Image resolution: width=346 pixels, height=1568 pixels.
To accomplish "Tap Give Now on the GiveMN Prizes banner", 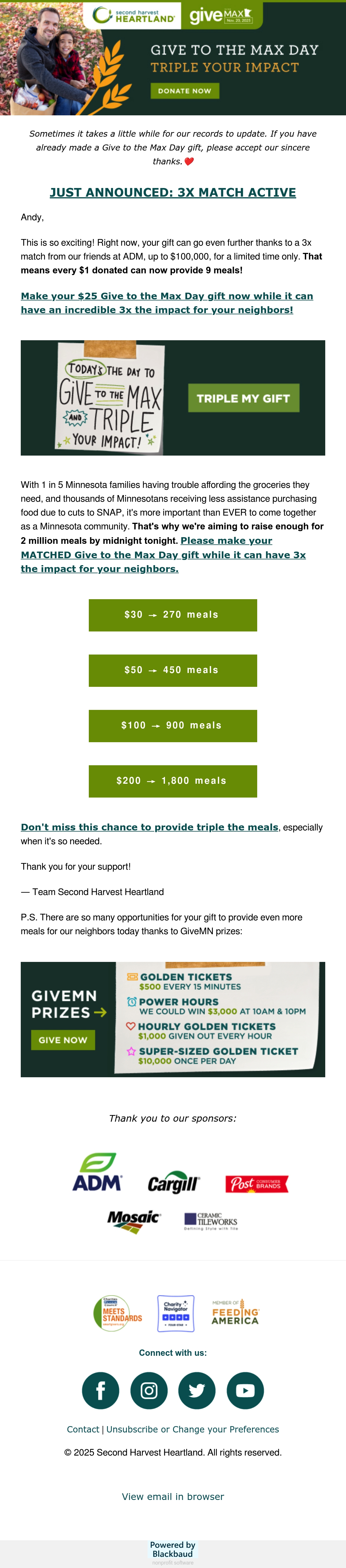I will pyautogui.click(x=63, y=1040).
